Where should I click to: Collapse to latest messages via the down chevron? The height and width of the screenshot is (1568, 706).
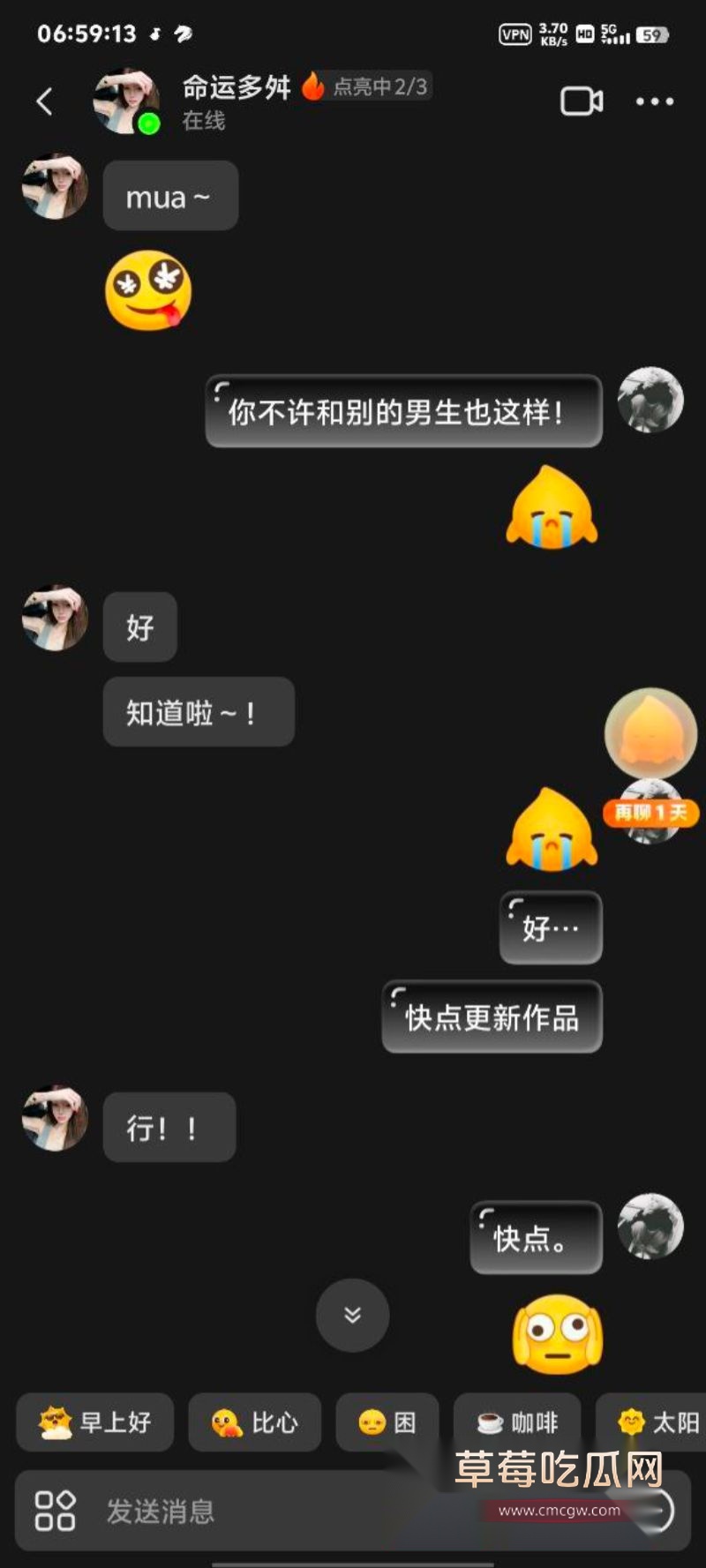[x=351, y=1315]
